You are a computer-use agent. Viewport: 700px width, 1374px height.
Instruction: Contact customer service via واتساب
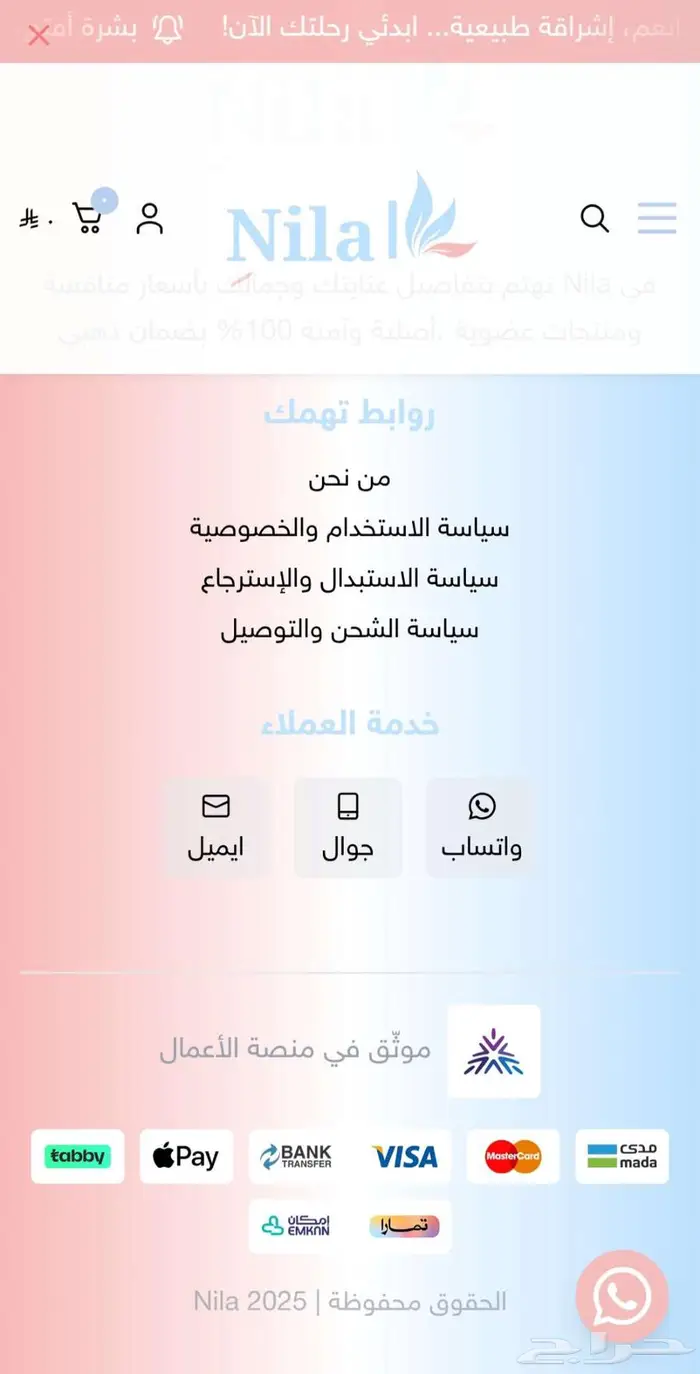[x=481, y=828]
